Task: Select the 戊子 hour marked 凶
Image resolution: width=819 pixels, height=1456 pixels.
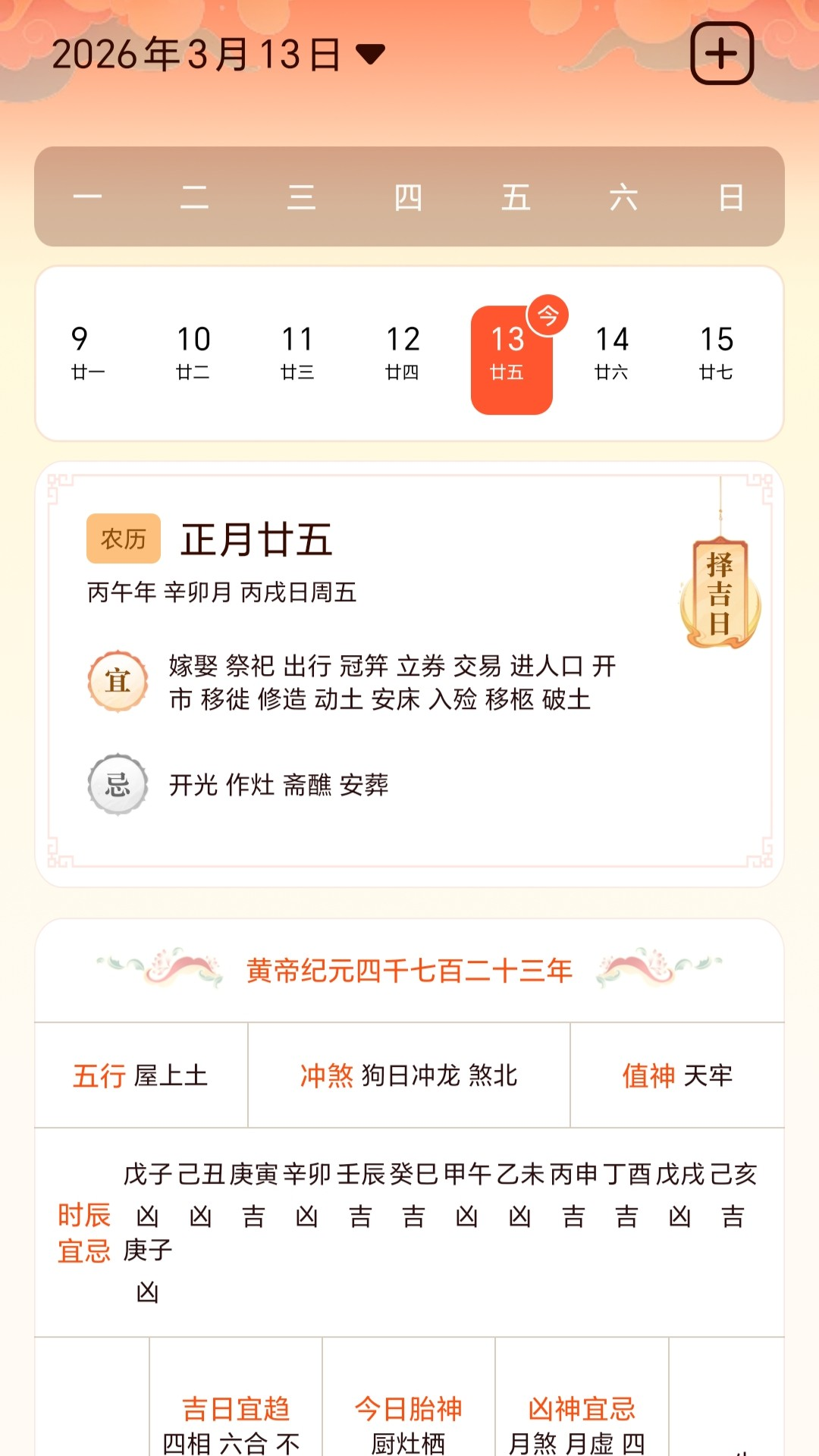Action: pos(149,1213)
